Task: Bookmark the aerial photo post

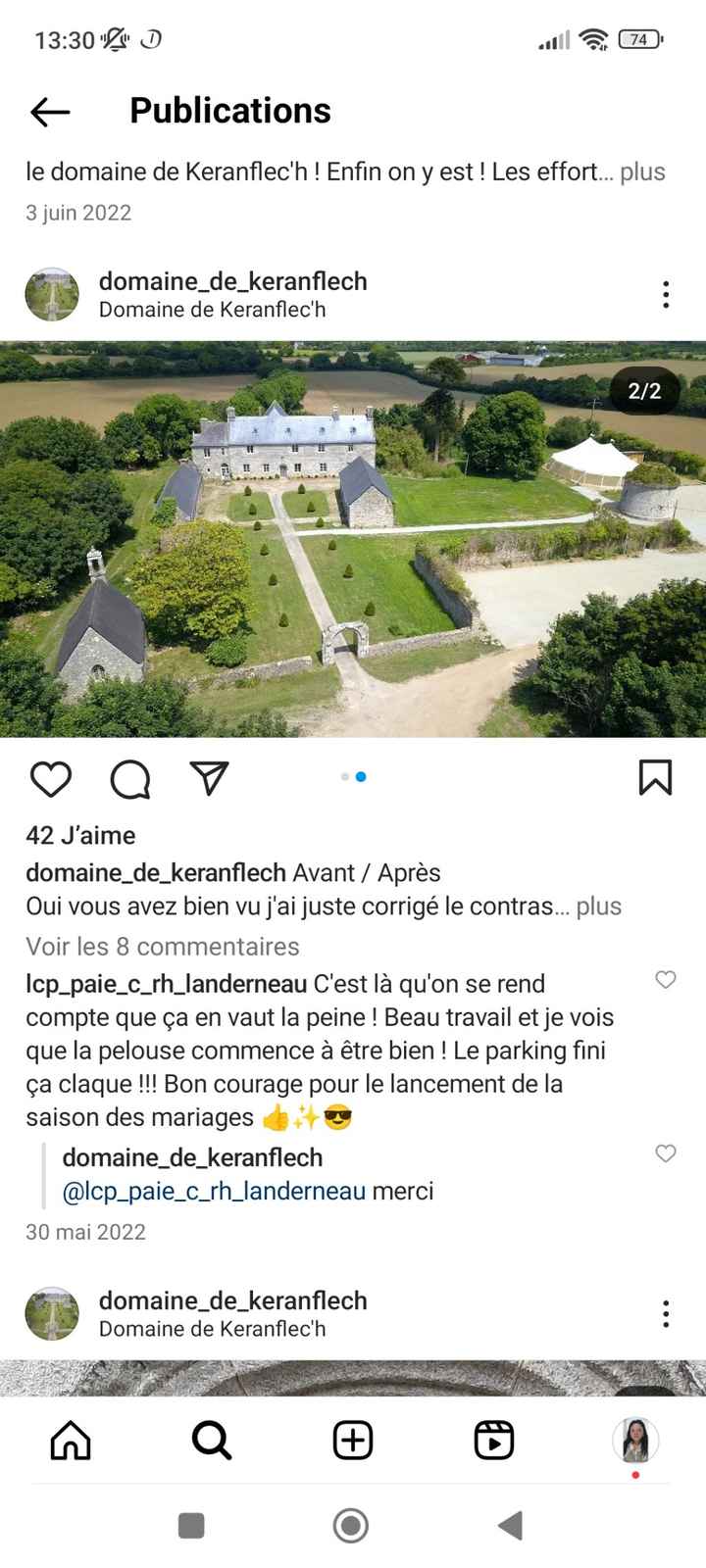Action: point(655,777)
